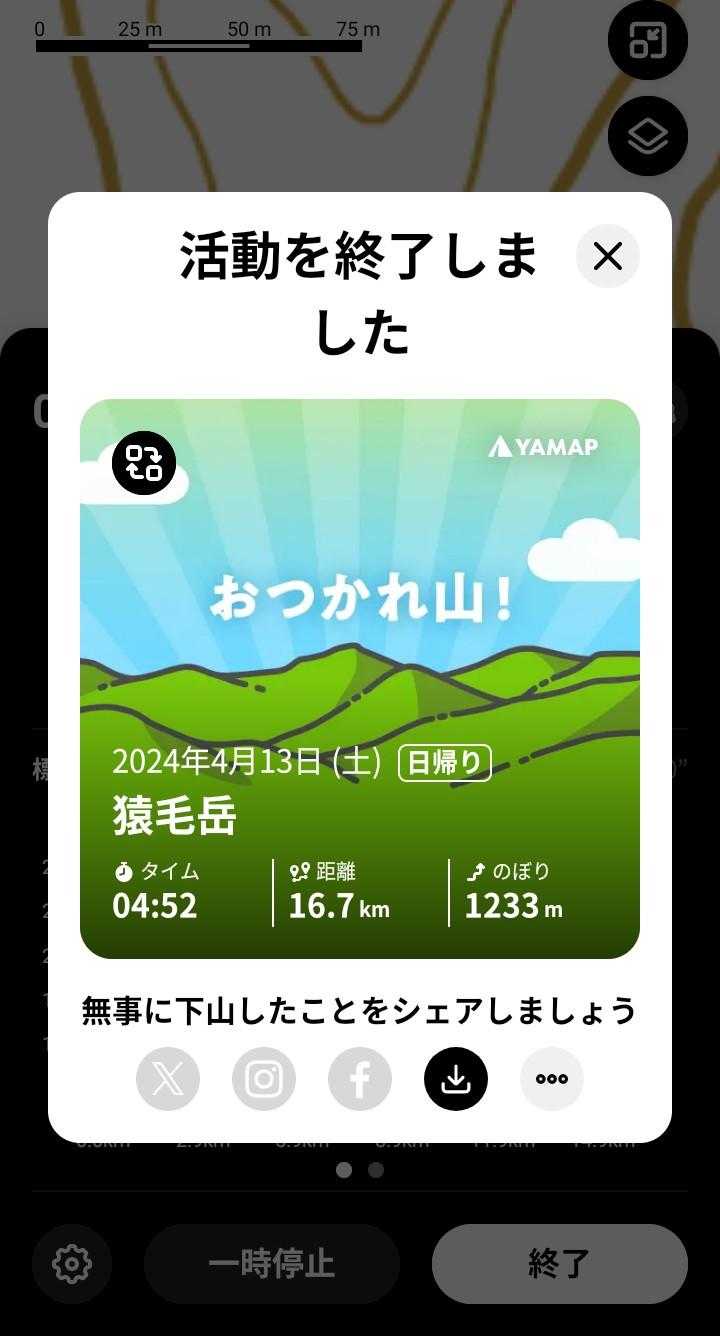The width and height of the screenshot is (720, 1336).
Task: Tap the map minimize icon
Action: [x=648, y=41]
